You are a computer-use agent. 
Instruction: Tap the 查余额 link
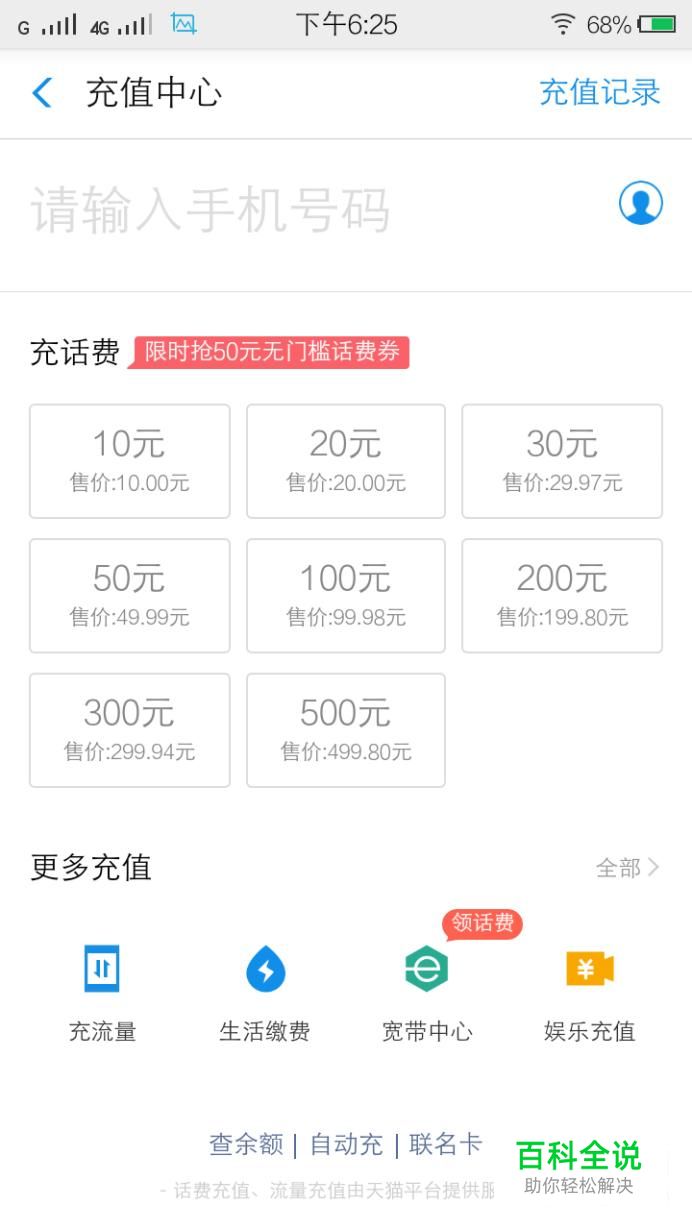pyautogui.click(x=246, y=1144)
